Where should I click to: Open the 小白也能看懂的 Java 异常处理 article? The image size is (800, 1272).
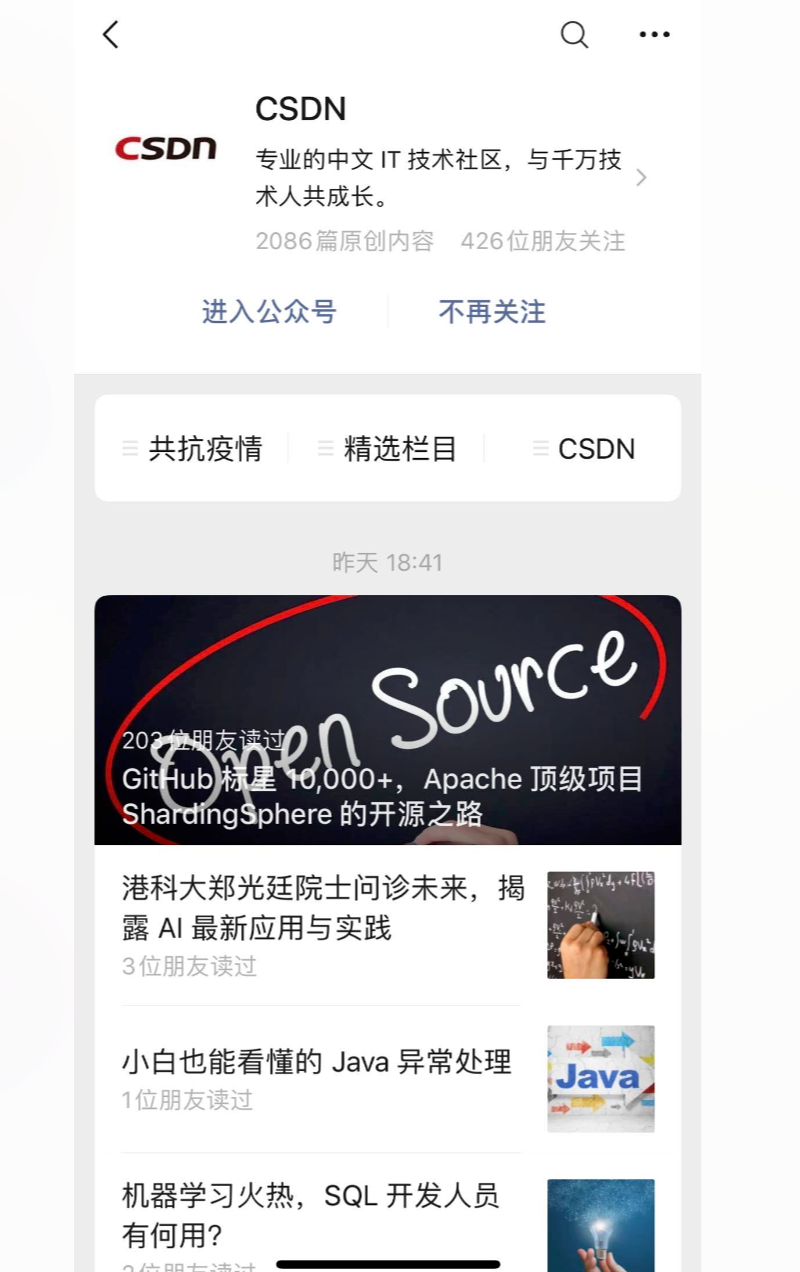pyautogui.click(x=317, y=1062)
